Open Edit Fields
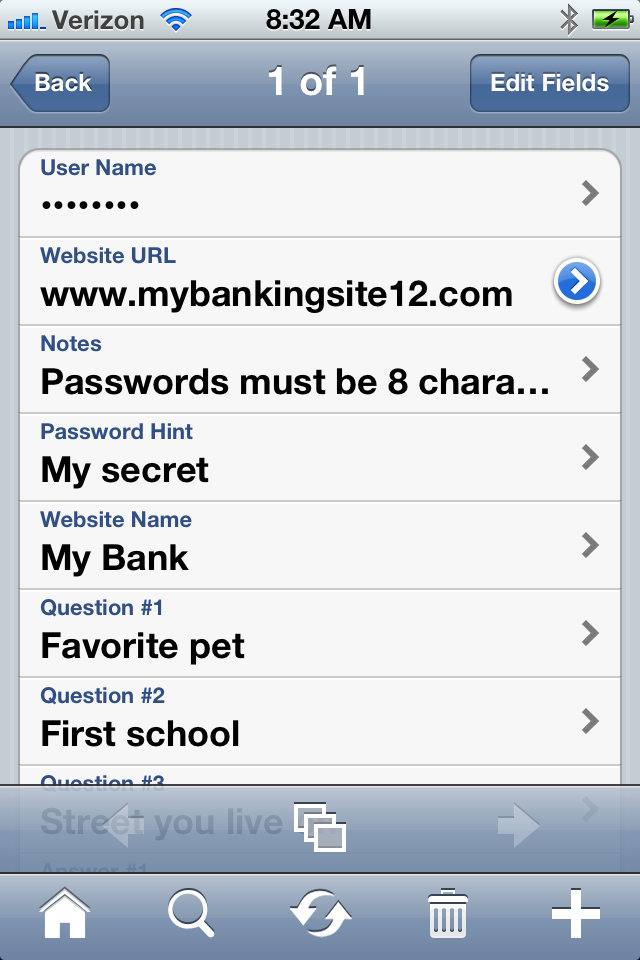640x960 pixels. (x=549, y=83)
